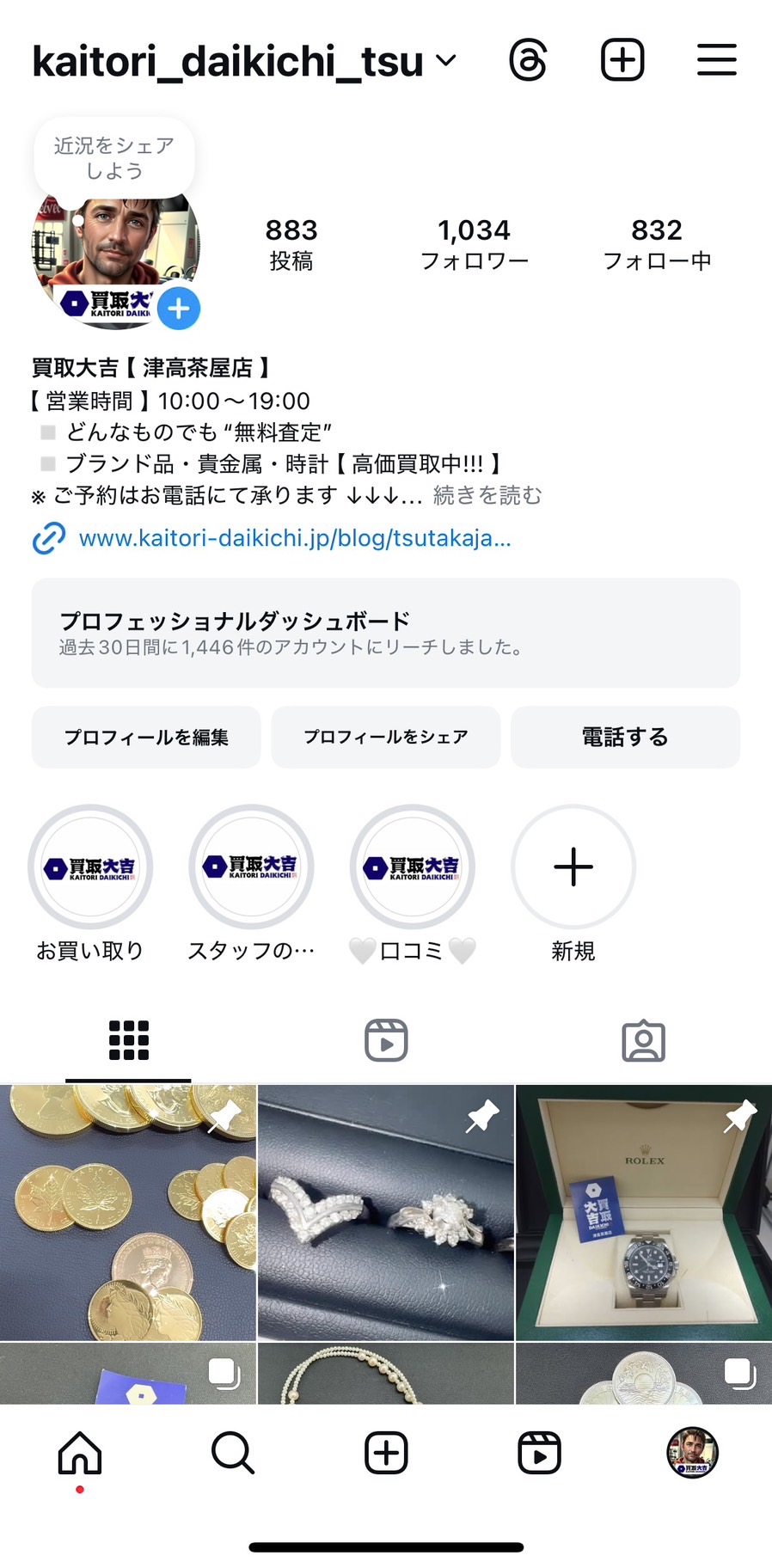Viewport: 772px width, 1568px height.
Task: Open the 1,034 followers list
Action: point(474,244)
